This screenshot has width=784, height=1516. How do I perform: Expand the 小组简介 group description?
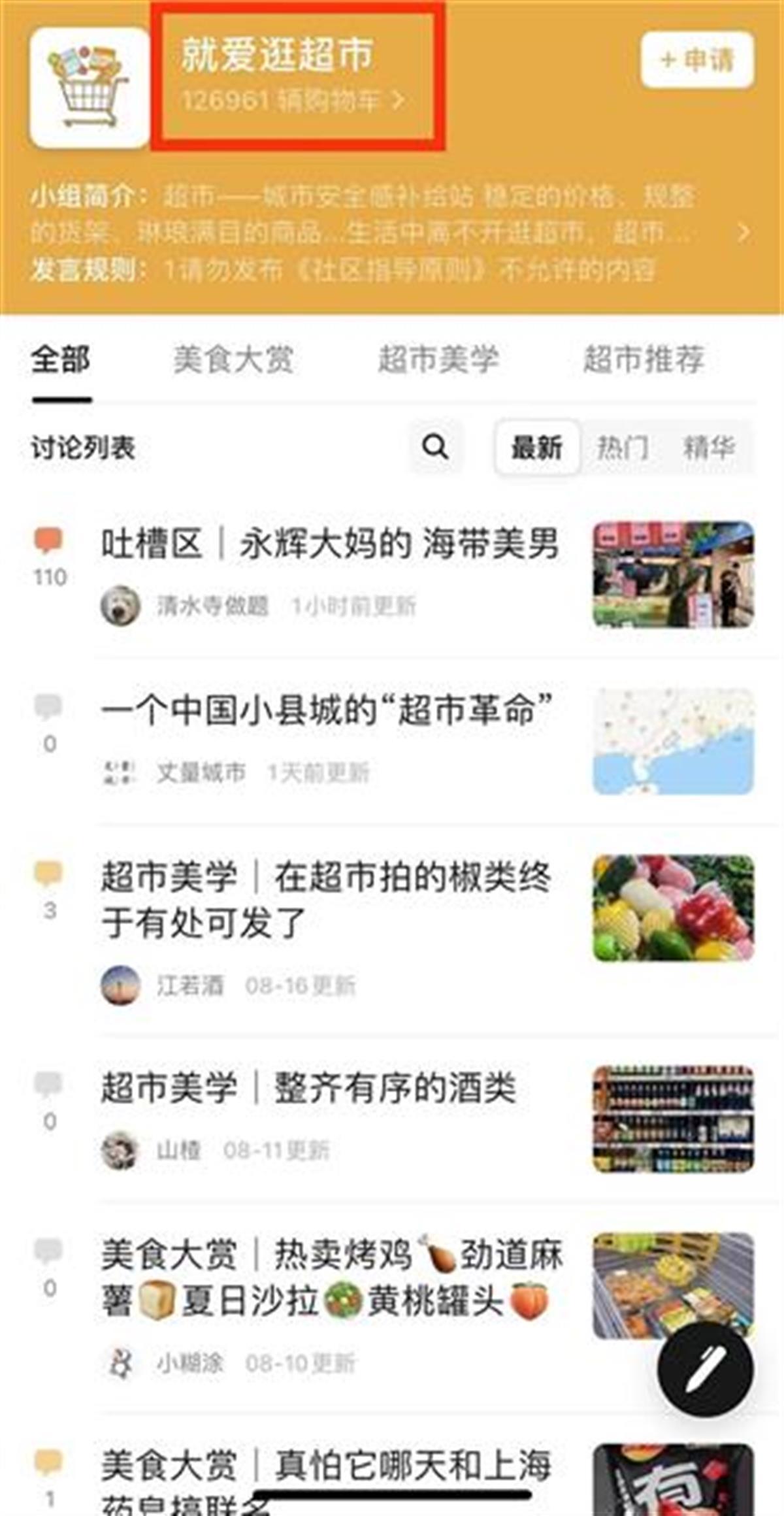(743, 232)
